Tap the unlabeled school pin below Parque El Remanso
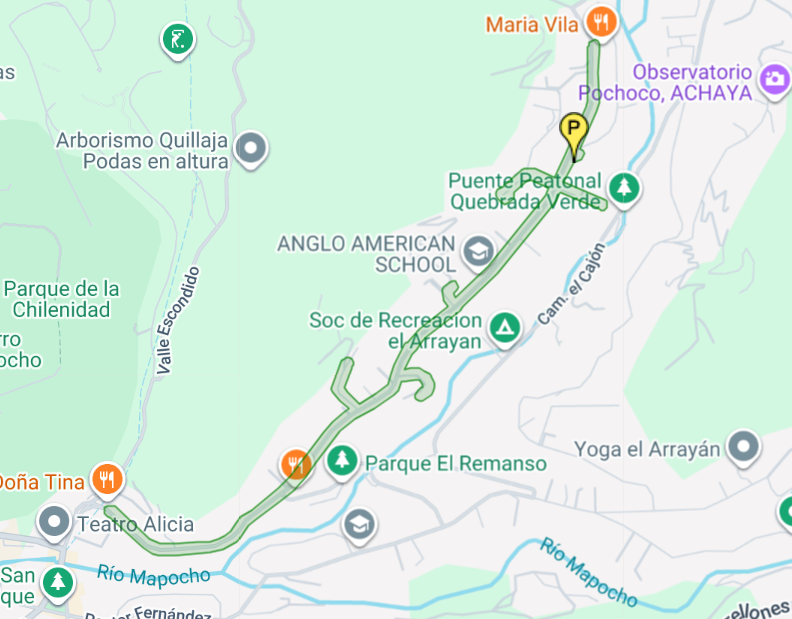The image size is (792, 619). (x=359, y=523)
